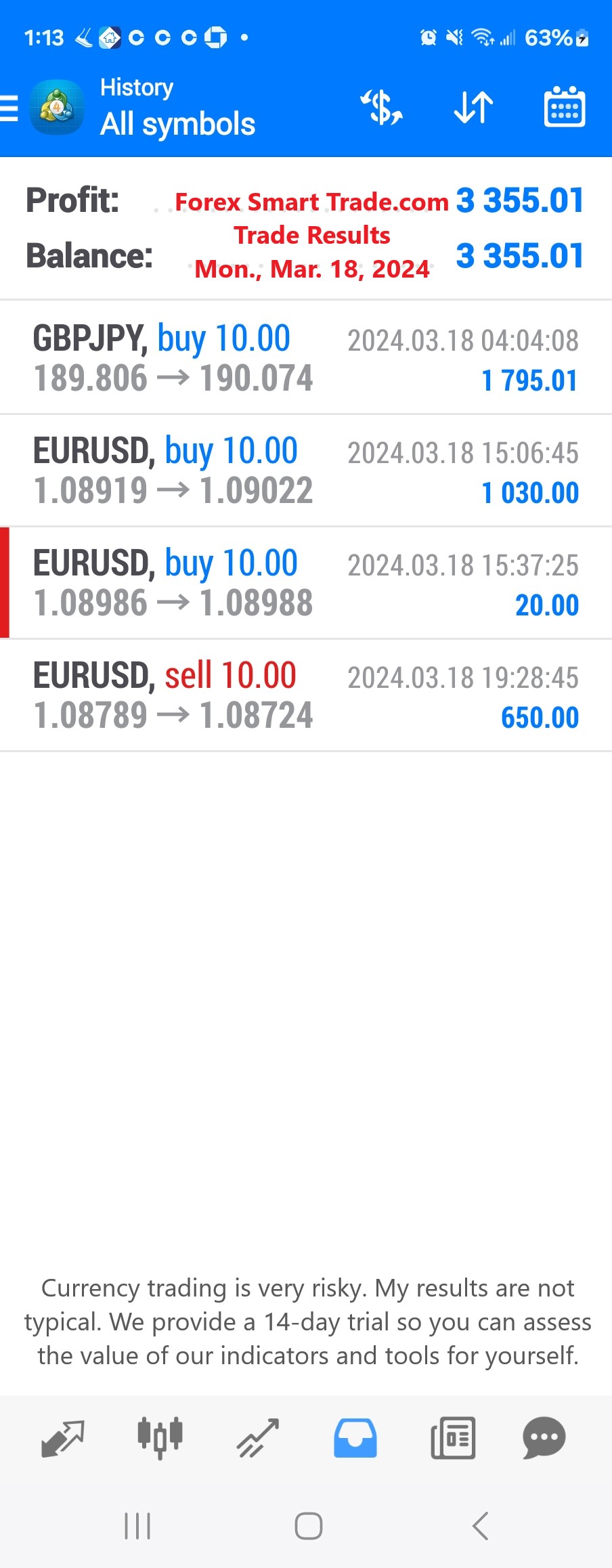Open the EURUSD buy trade at 15:37:25
This screenshot has width=612, height=1568.
coord(306,583)
